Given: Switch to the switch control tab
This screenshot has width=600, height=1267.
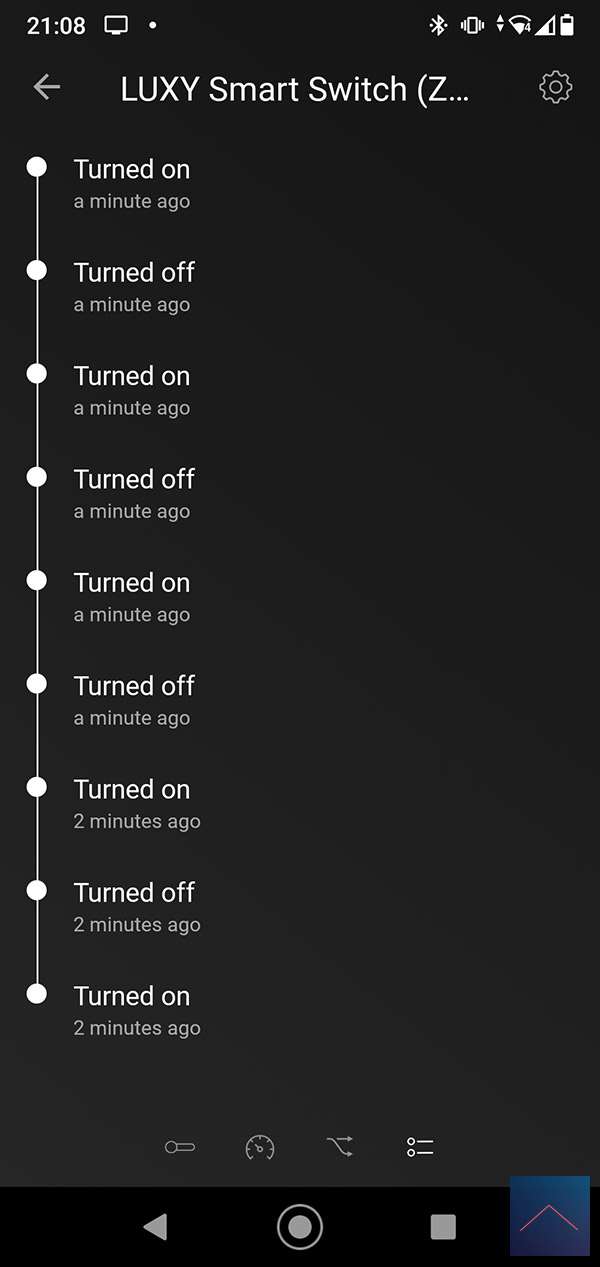Looking at the screenshot, I should coord(180,1147).
